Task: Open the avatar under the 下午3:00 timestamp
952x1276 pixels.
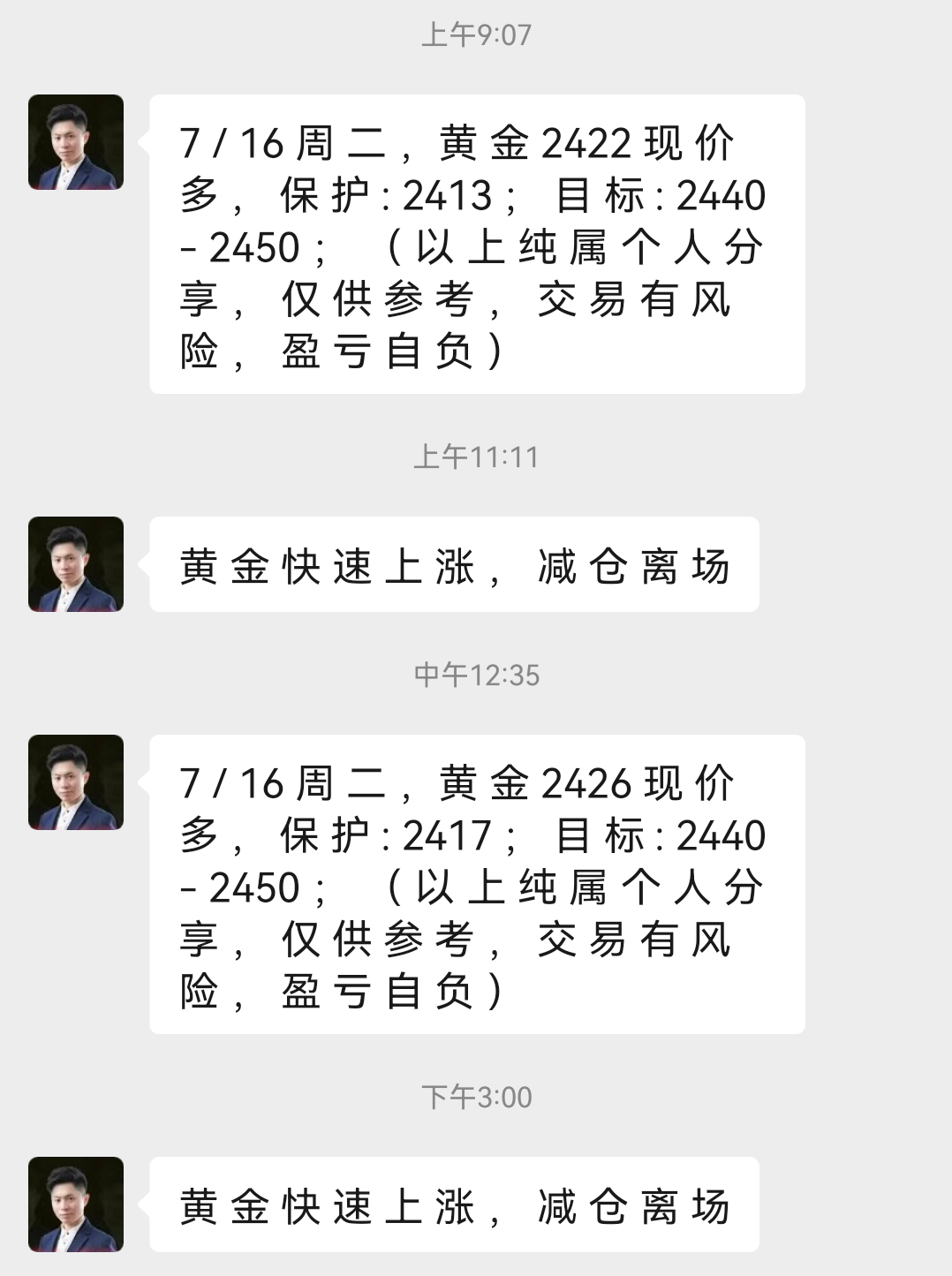Action: pos(76,1204)
